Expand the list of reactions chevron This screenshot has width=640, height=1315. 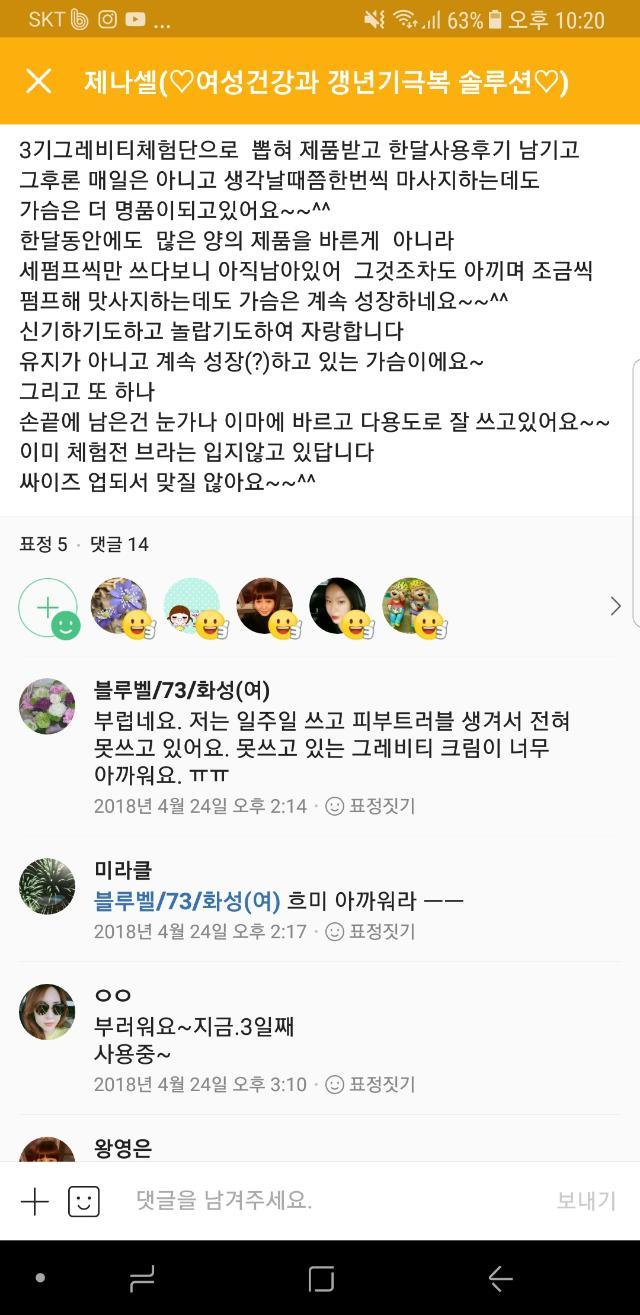point(615,606)
